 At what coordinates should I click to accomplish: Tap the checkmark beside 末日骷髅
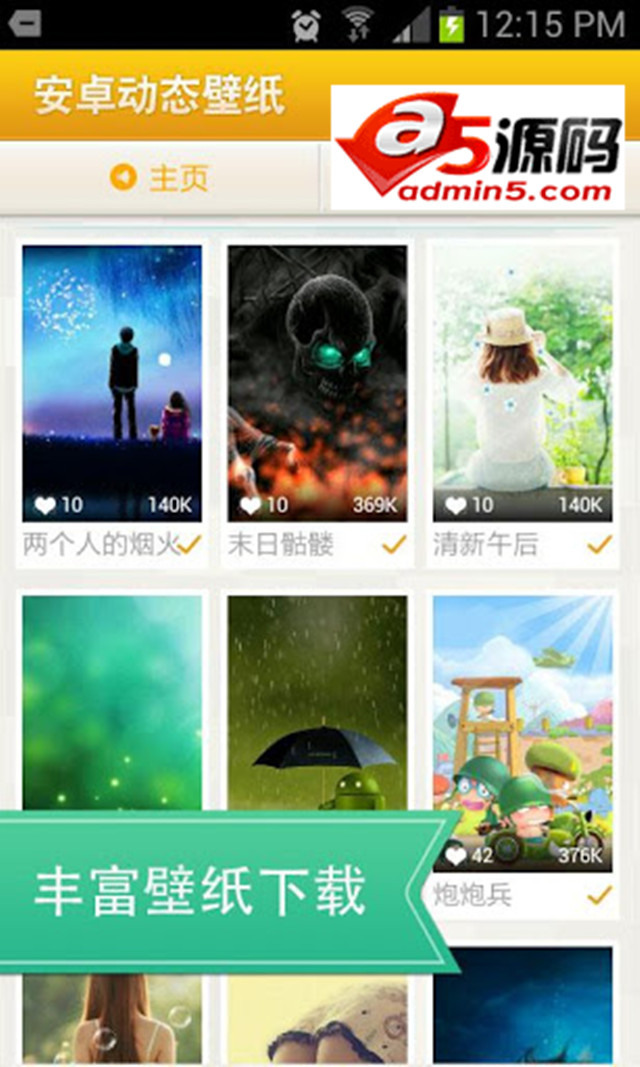(x=394, y=545)
